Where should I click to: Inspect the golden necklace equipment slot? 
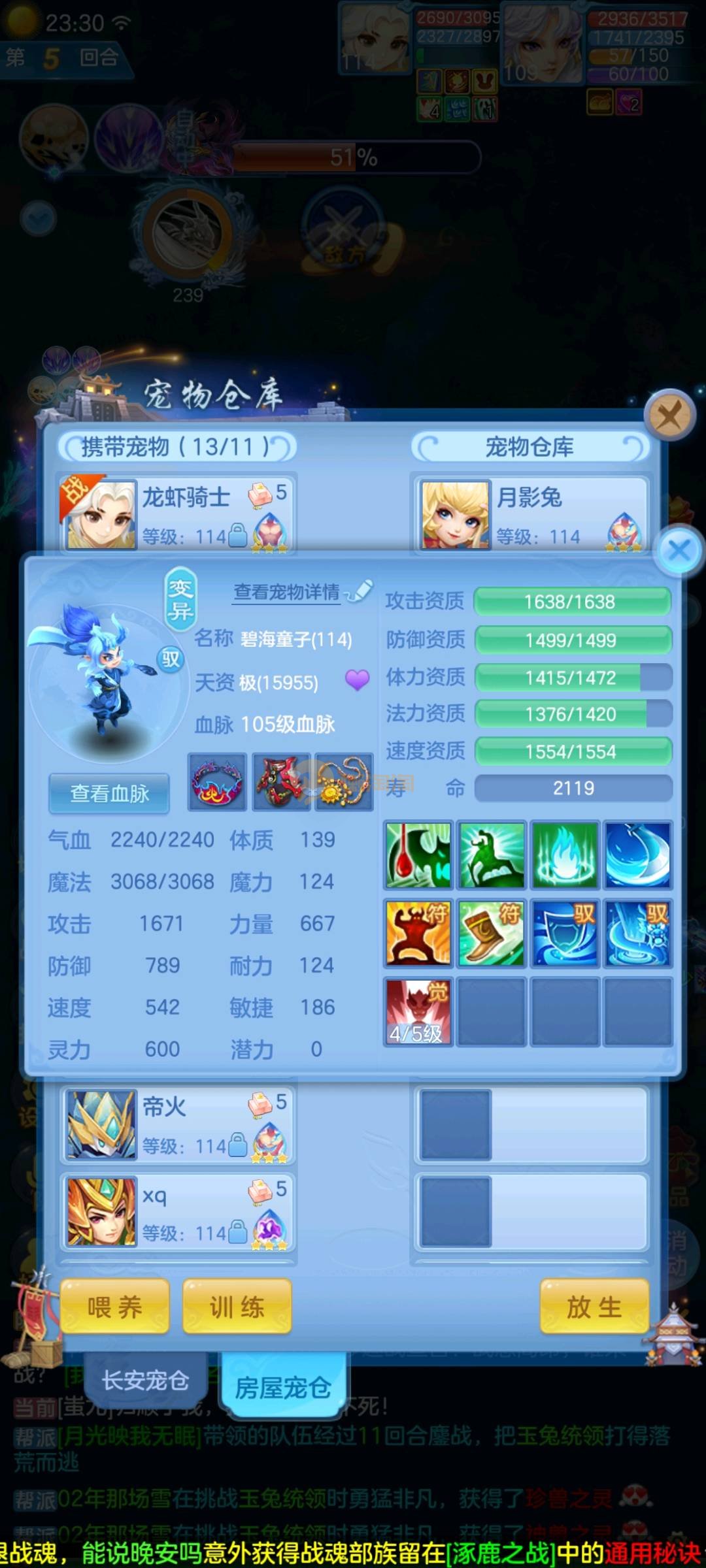click(x=344, y=782)
